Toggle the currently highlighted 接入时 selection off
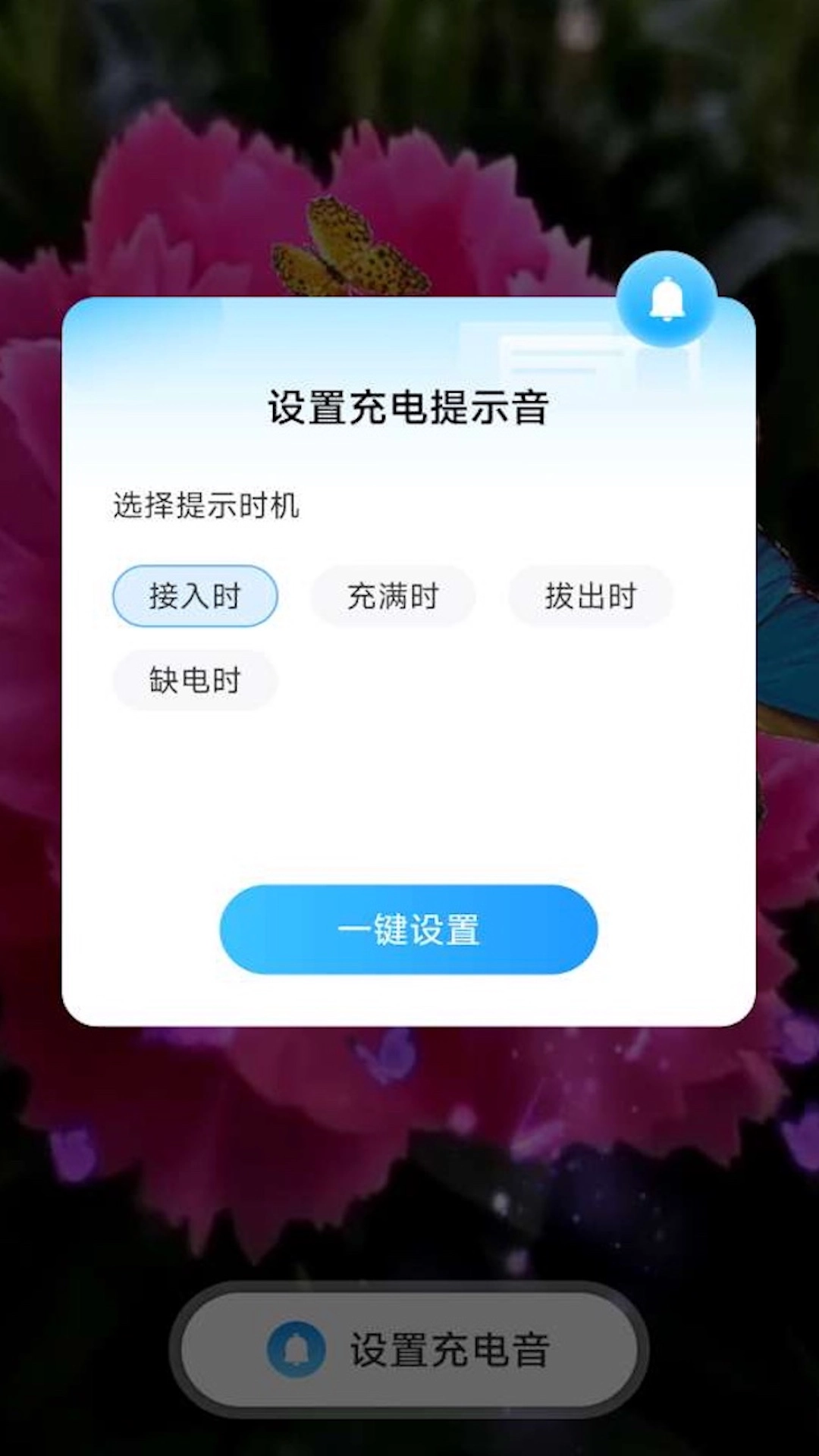The width and height of the screenshot is (819, 1456). pos(194,596)
